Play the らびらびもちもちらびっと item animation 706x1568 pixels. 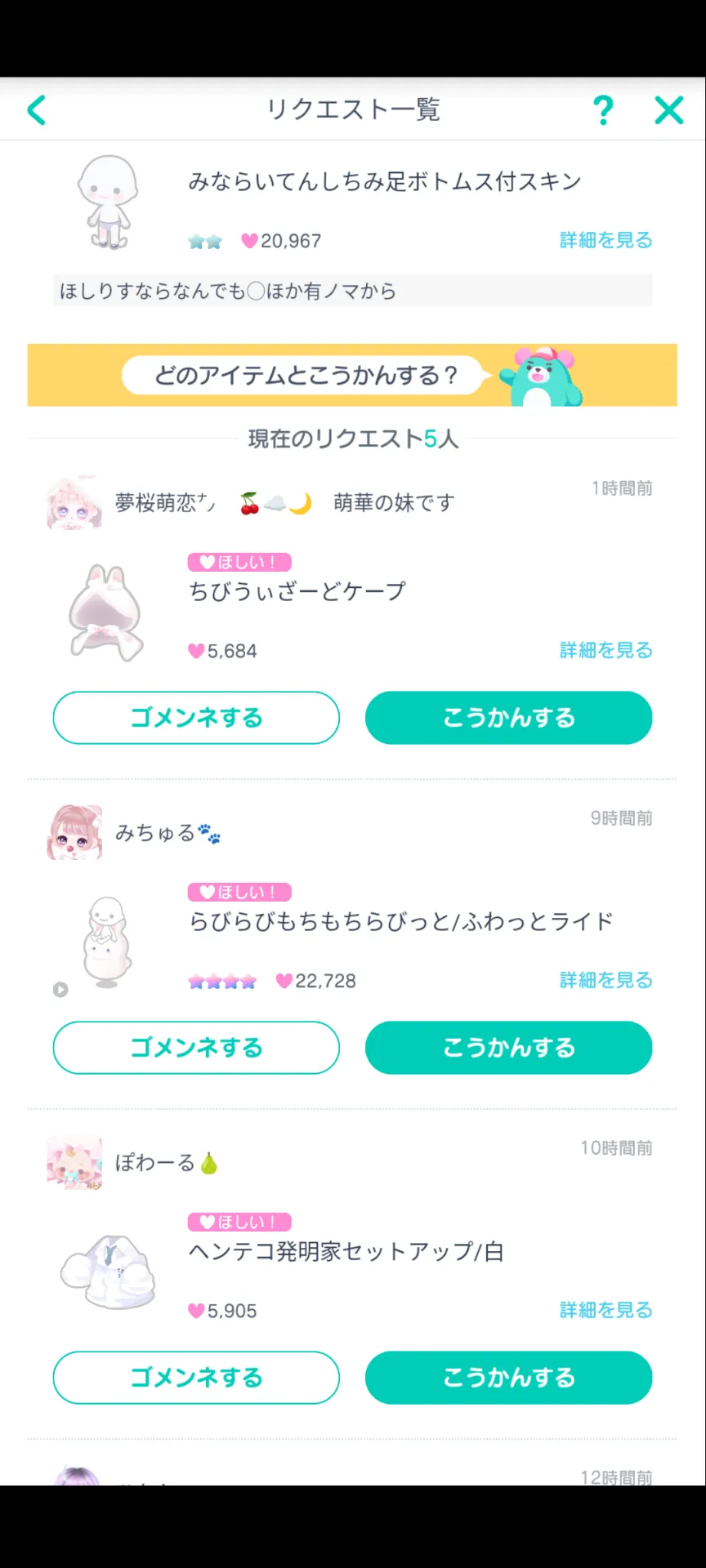click(60, 990)
